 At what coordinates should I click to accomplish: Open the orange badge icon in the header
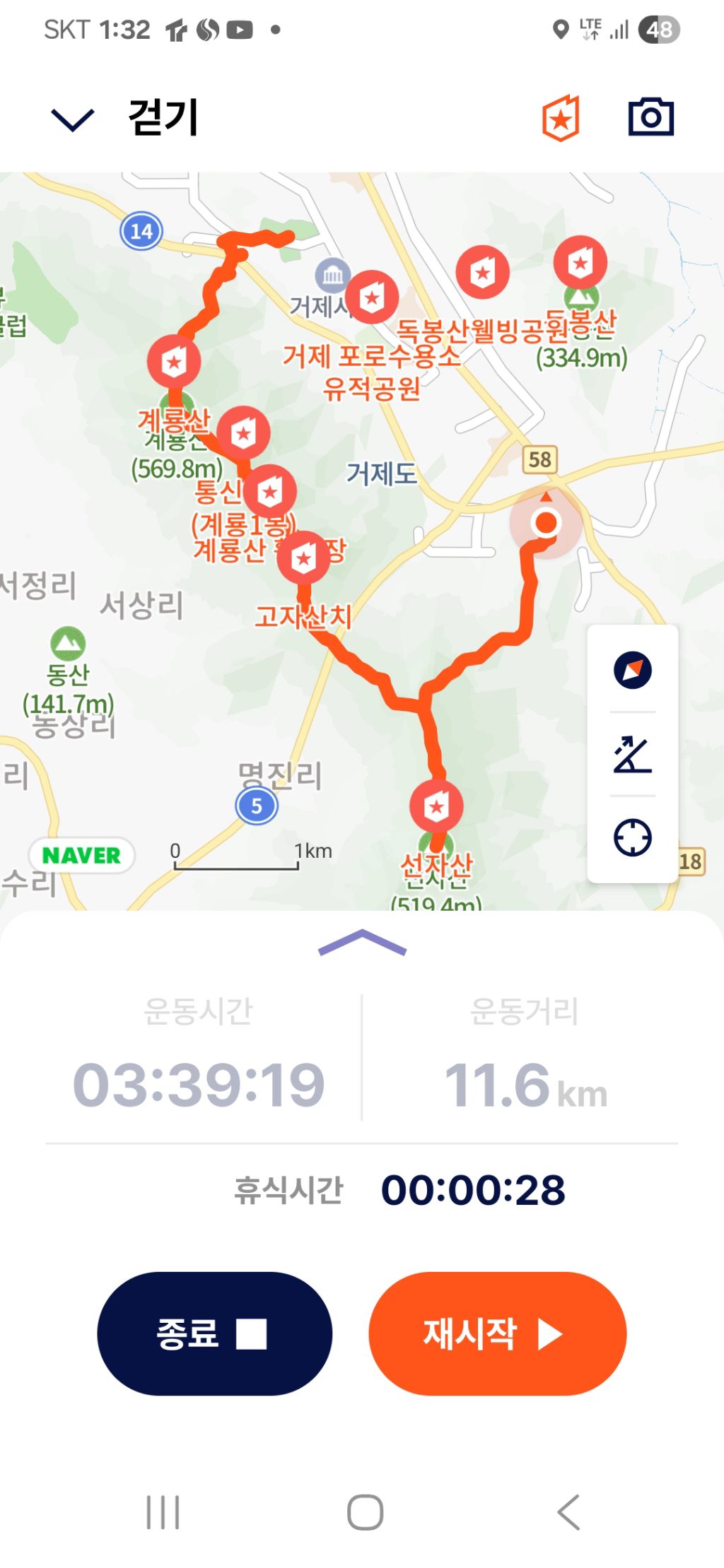[561, 118]
